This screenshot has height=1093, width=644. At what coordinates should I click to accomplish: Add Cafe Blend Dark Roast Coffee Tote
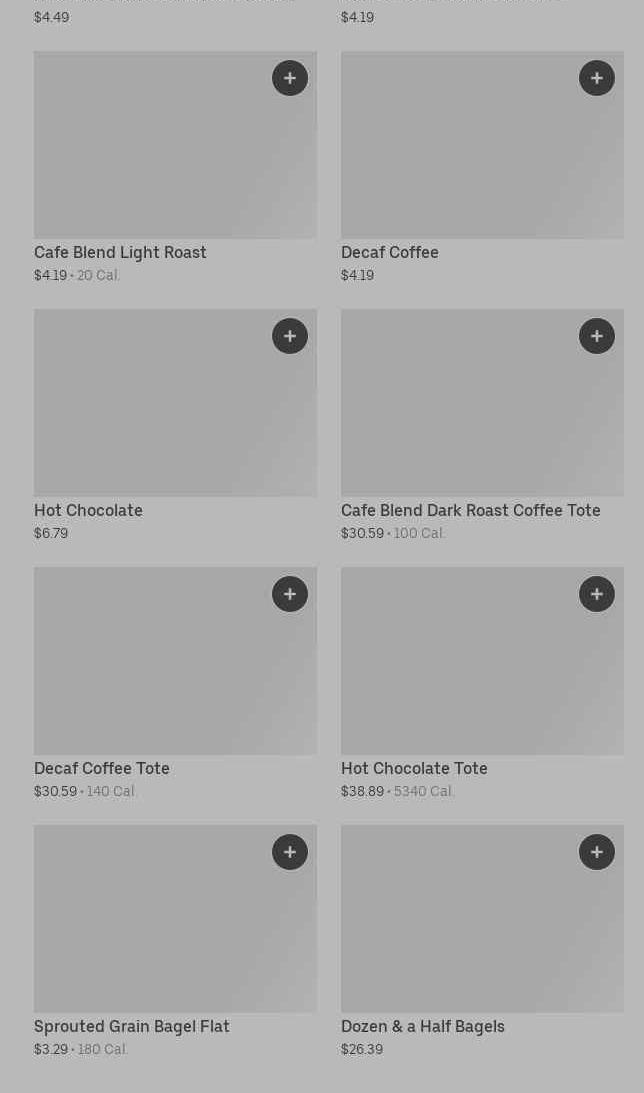[x=597, y=336]
